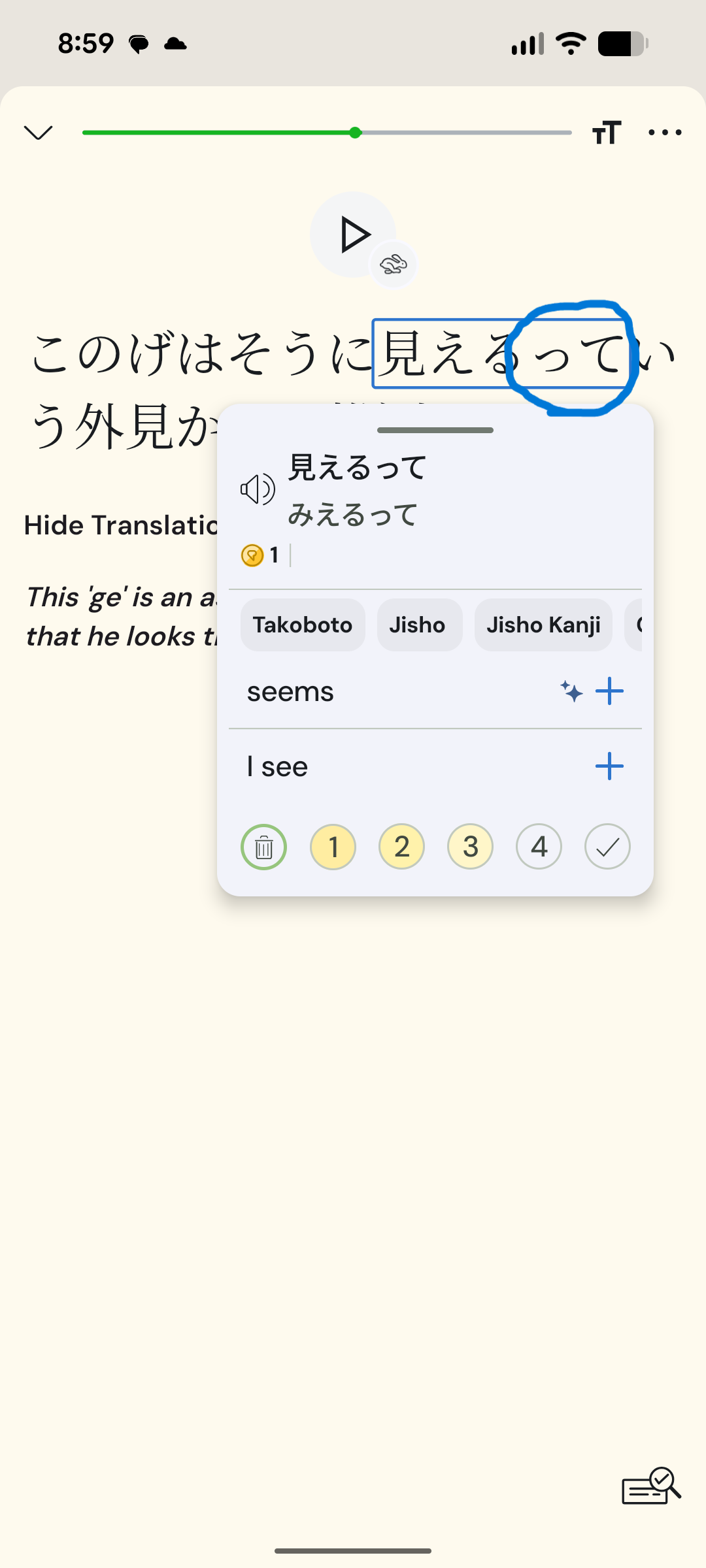Set word status to level 2
Image resolution: width=706 pixels, height=1568 pixels.
point(401,847)
